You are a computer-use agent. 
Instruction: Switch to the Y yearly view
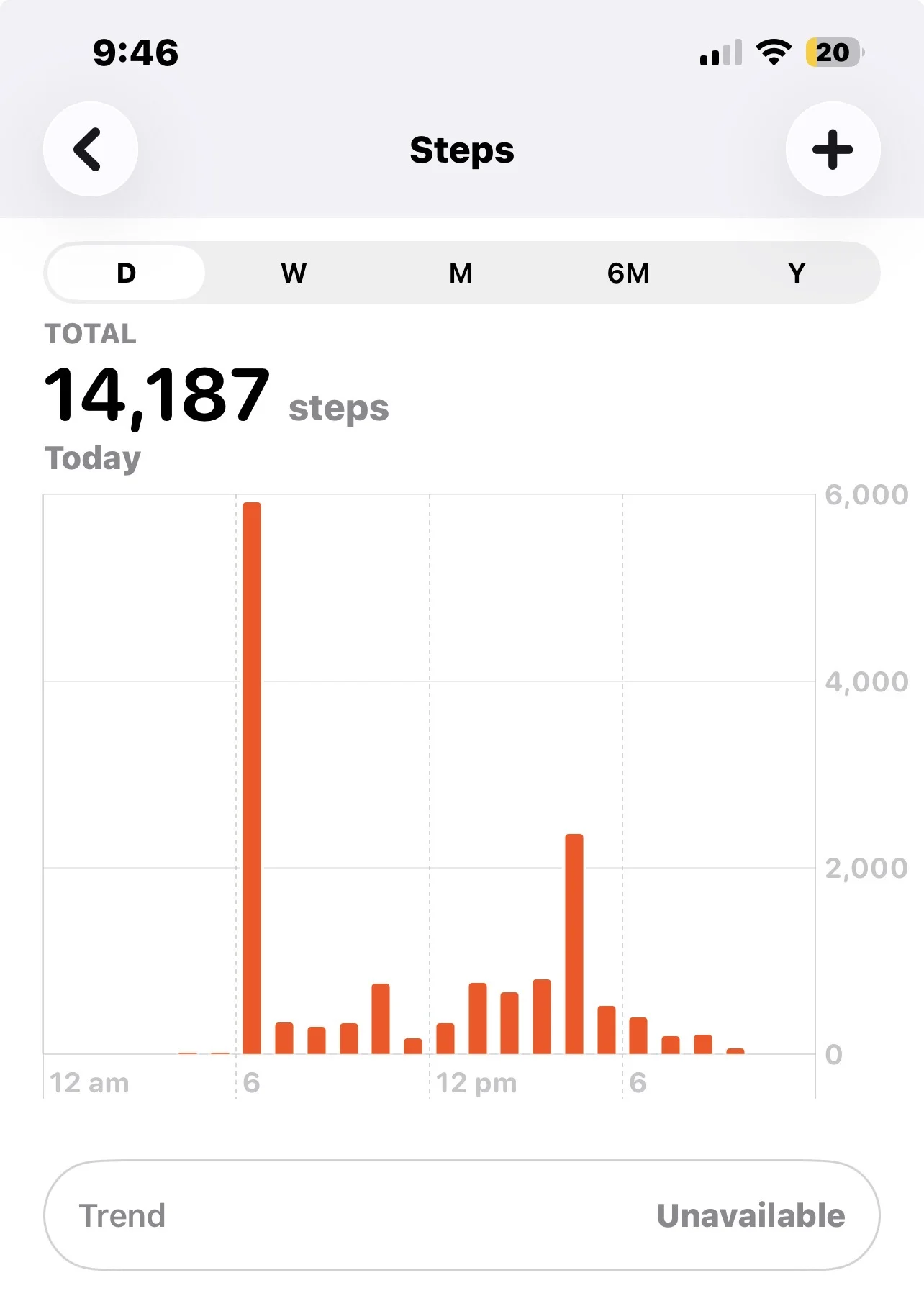pos(797,273)
